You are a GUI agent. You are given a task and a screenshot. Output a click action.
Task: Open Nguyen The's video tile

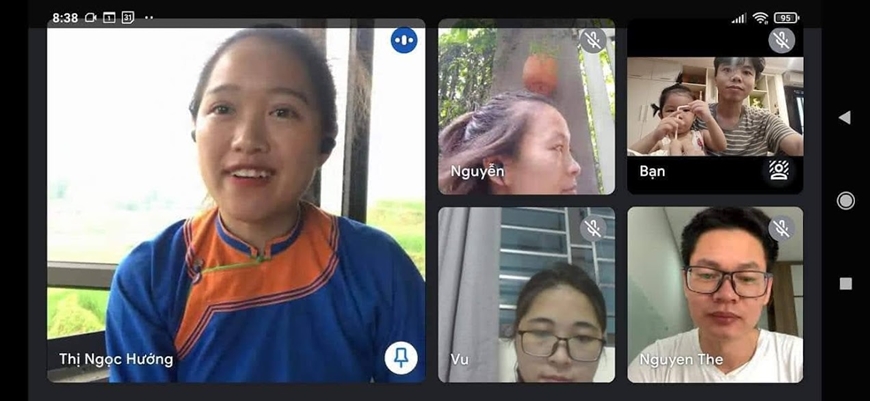coord(715,295)
